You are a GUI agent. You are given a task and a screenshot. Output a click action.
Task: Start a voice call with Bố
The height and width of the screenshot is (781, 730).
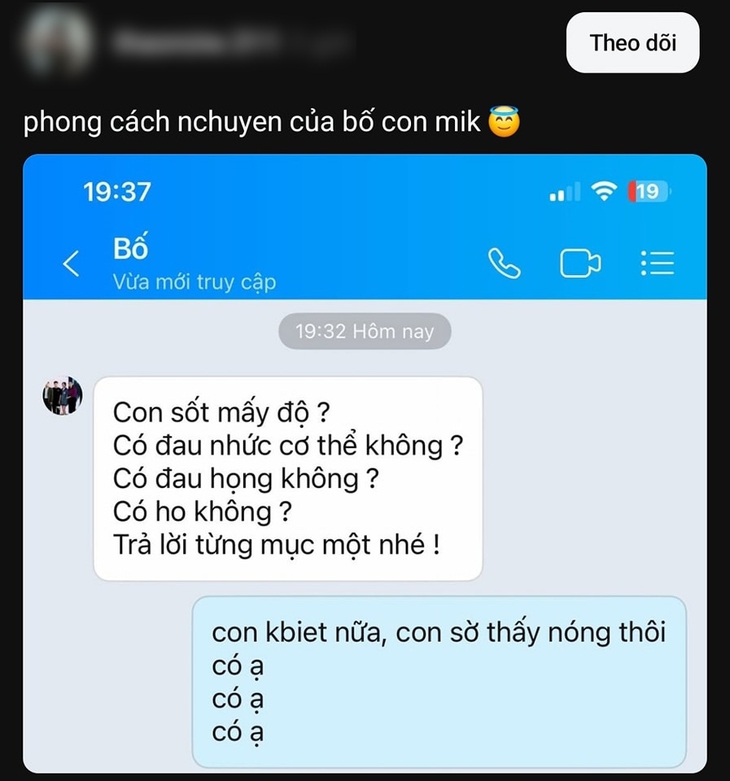pos(505,263)
